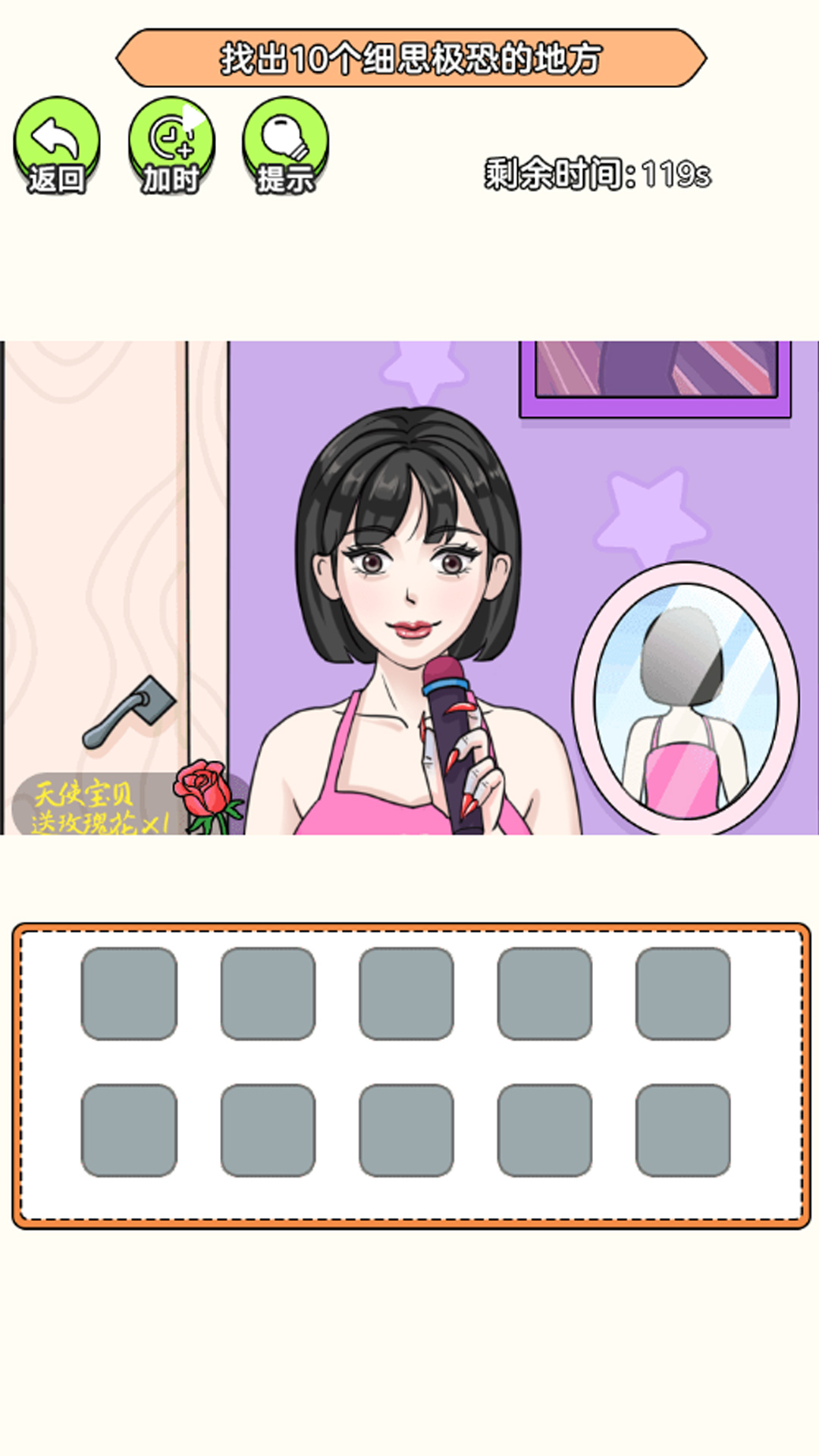Get a hint with 提示
This screenshot has width=819, height=1456.
[x=285, y=146]
